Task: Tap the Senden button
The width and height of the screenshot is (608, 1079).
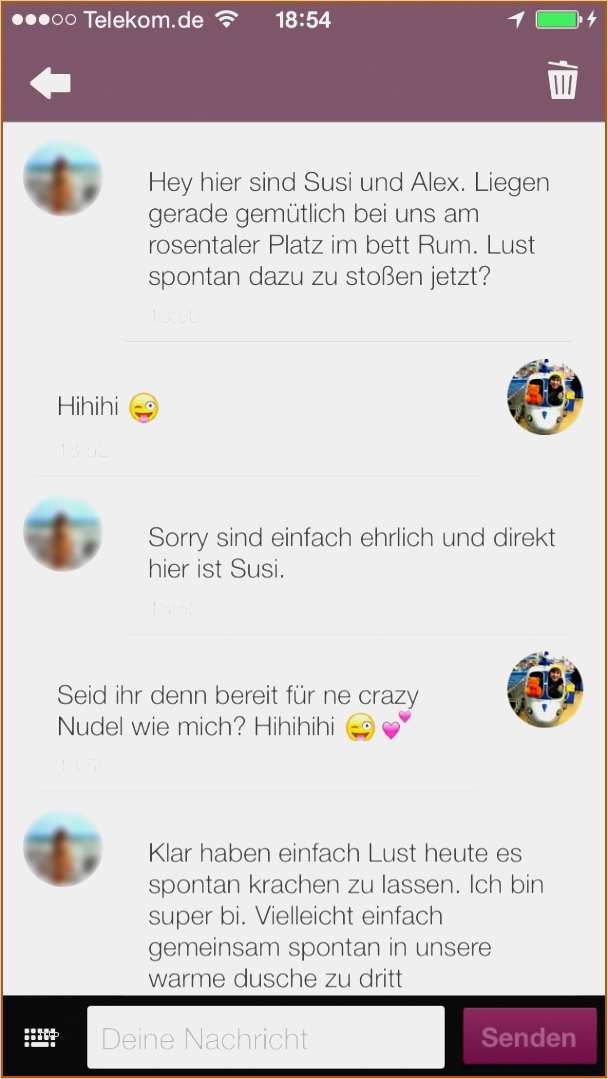Action: click(529, 1037)
